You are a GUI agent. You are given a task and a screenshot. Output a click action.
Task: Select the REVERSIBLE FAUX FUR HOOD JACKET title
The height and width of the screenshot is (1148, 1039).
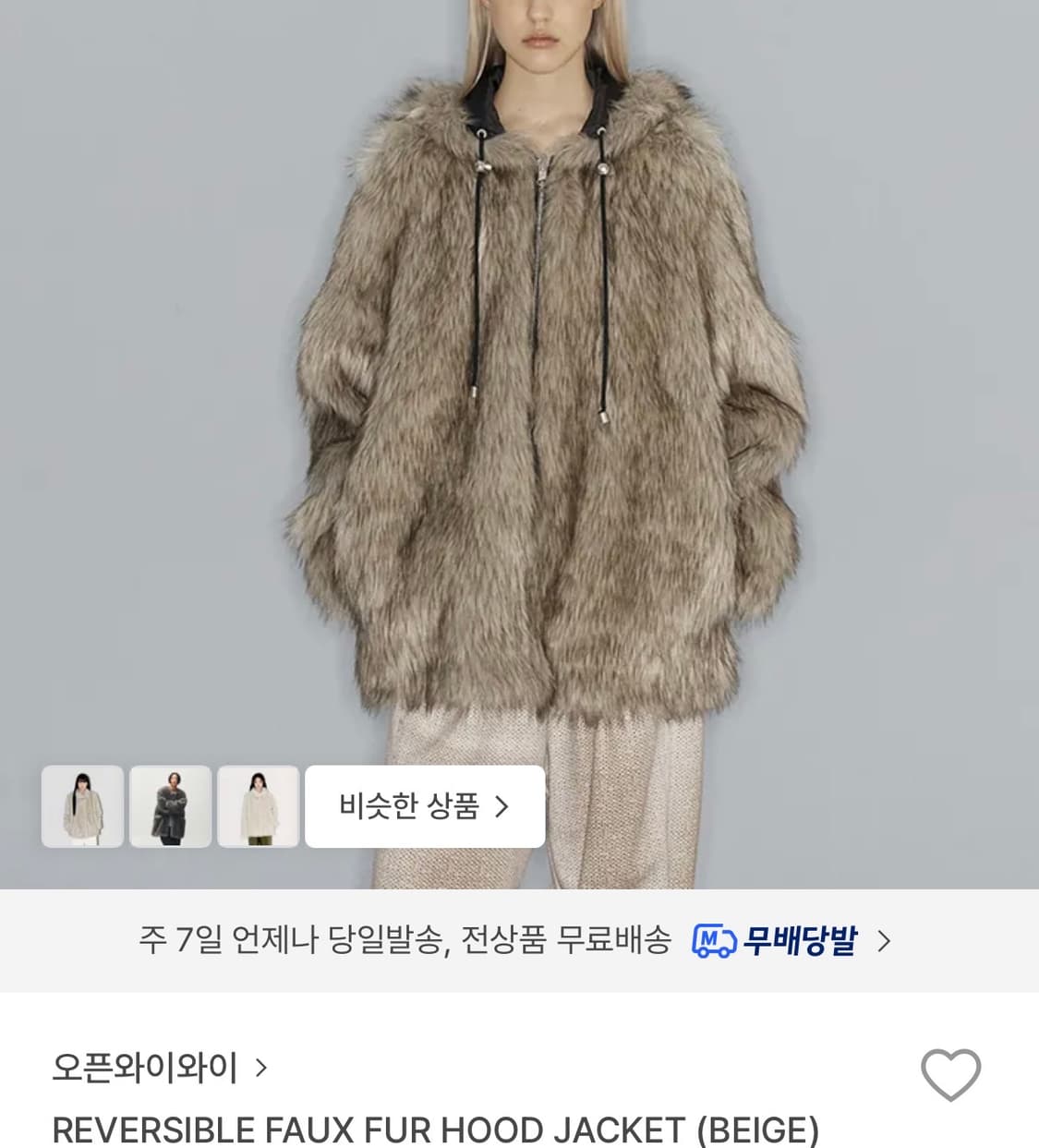(x=434, y=1129)
